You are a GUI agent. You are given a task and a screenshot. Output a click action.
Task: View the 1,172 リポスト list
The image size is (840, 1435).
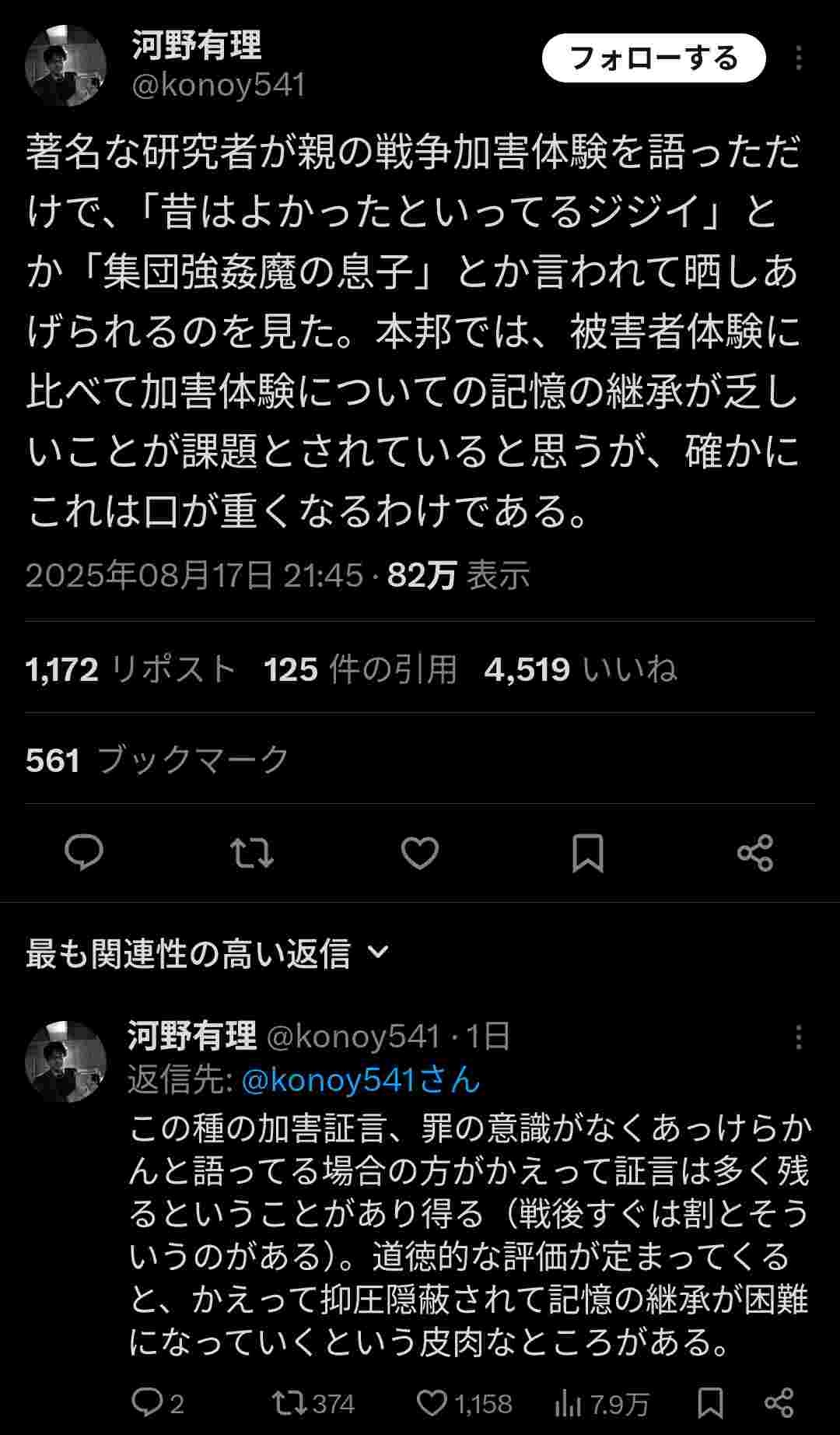point(131,669)
